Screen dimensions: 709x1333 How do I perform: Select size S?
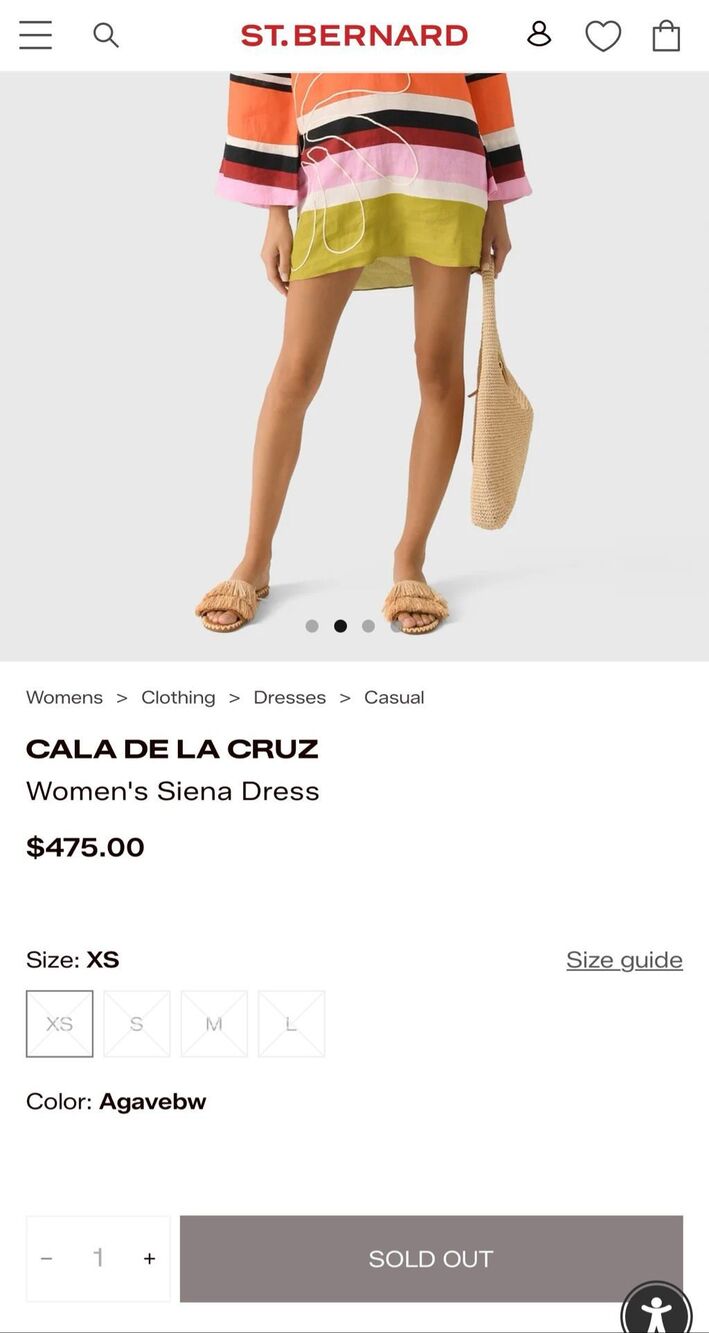[x=137, y=1024]
